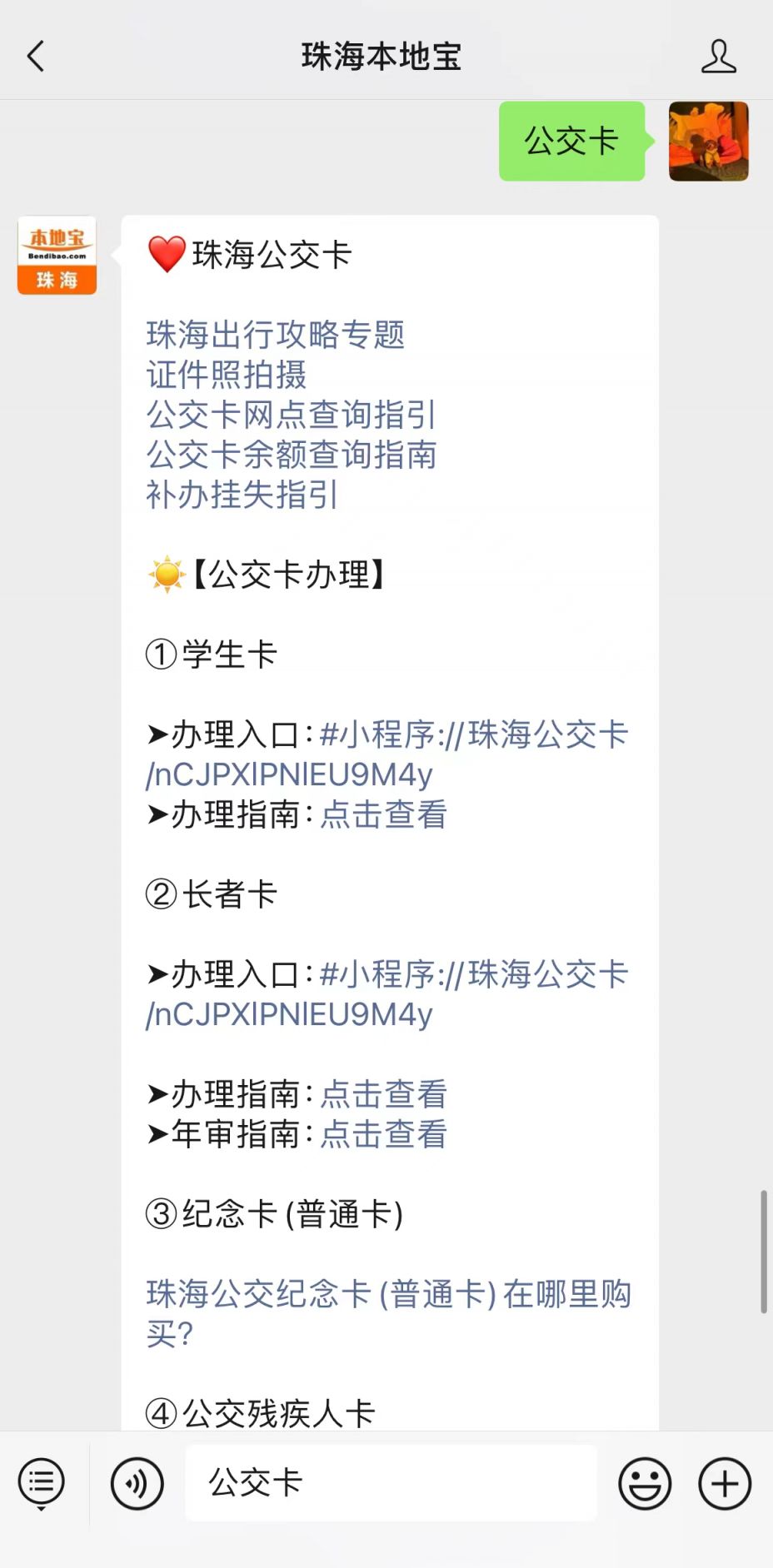Open the 证件照拍摄 link

tap(227, 375)
